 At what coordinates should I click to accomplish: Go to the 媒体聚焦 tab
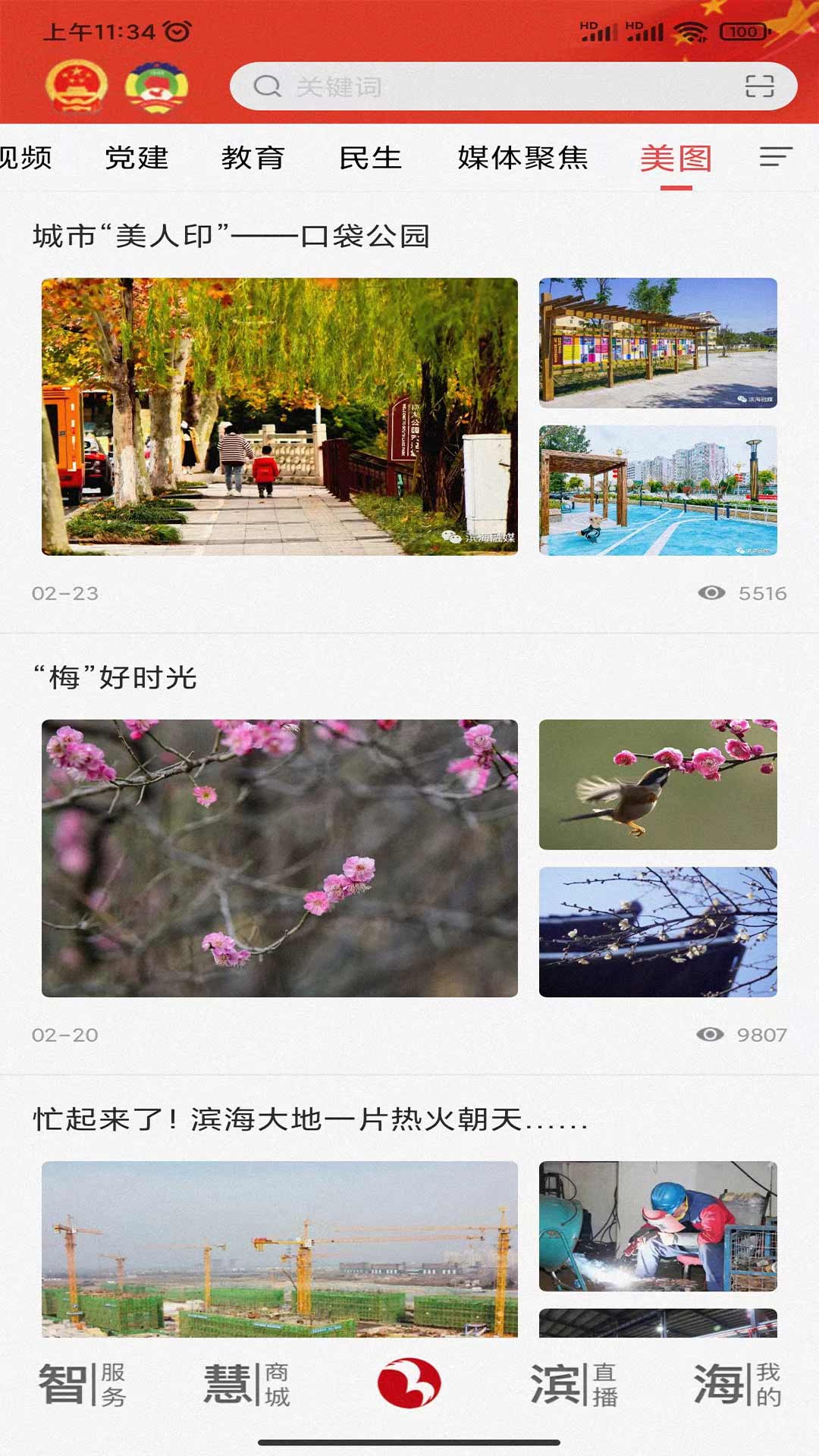[522, 158]
